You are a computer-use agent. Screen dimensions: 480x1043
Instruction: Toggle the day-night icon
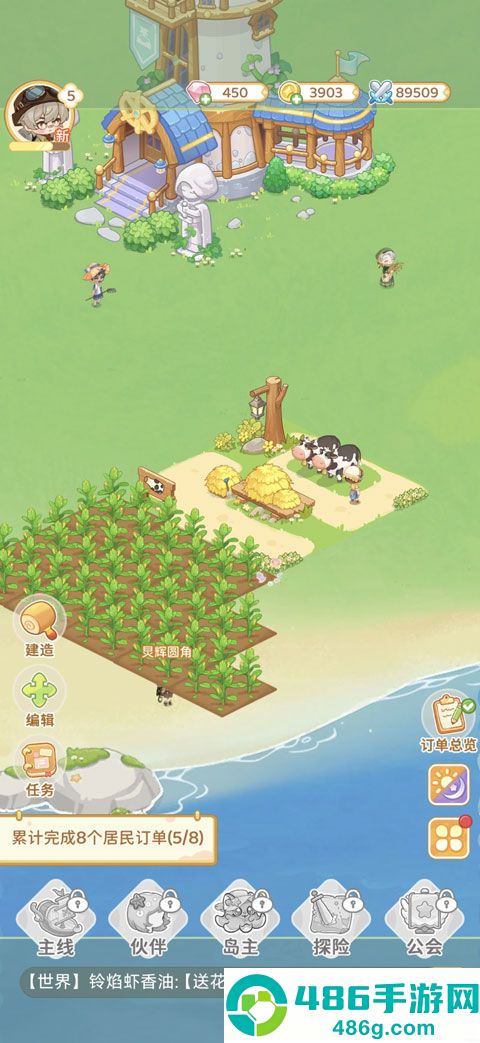point(449,785)
